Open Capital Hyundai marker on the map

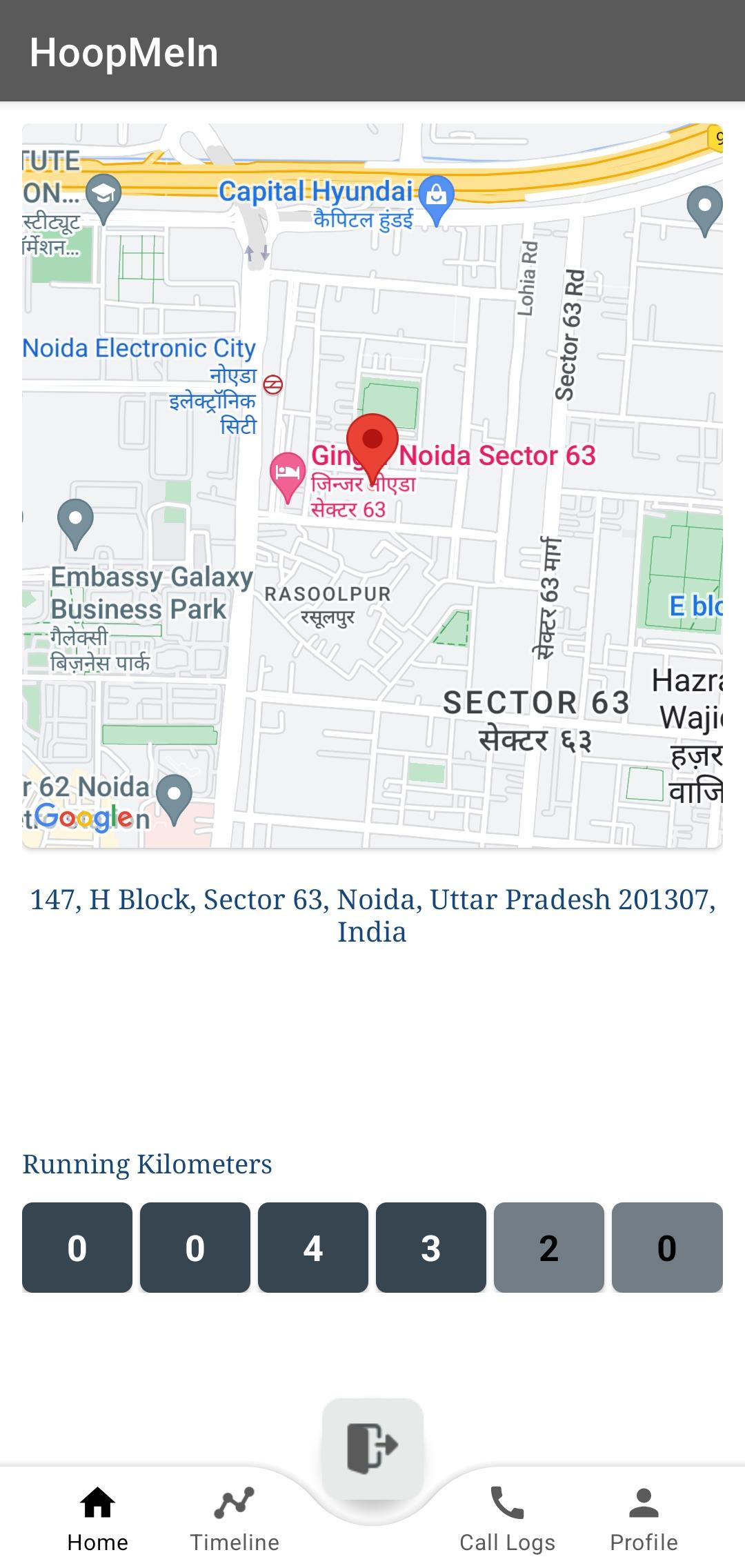[x=436, y=197]
